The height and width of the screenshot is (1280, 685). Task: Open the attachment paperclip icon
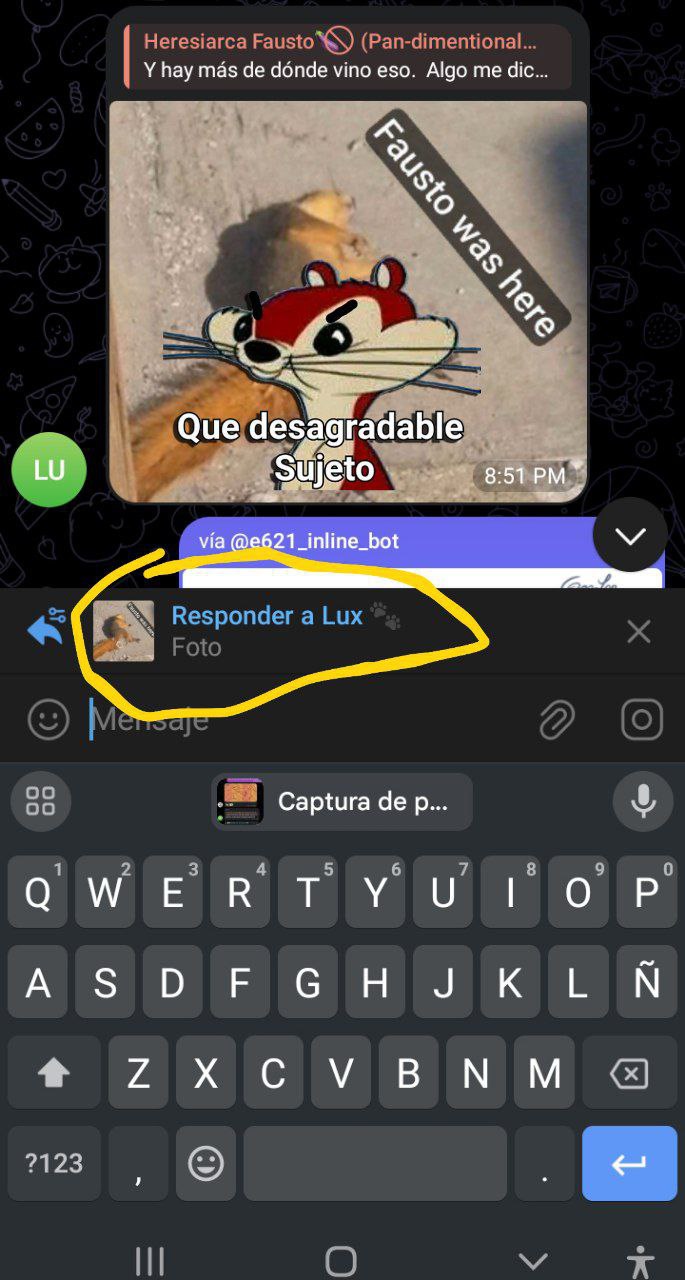tap(557, 720)
